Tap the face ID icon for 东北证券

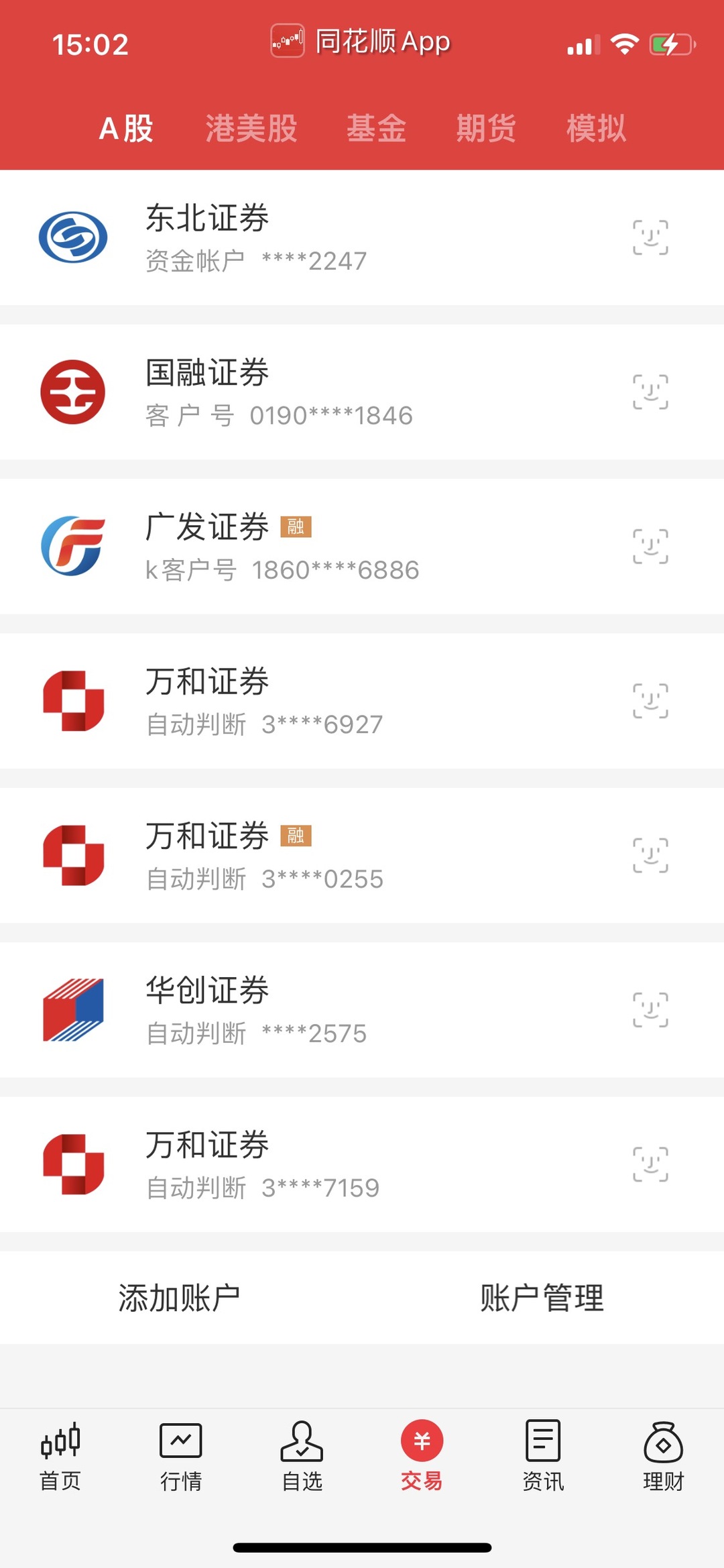650,237
